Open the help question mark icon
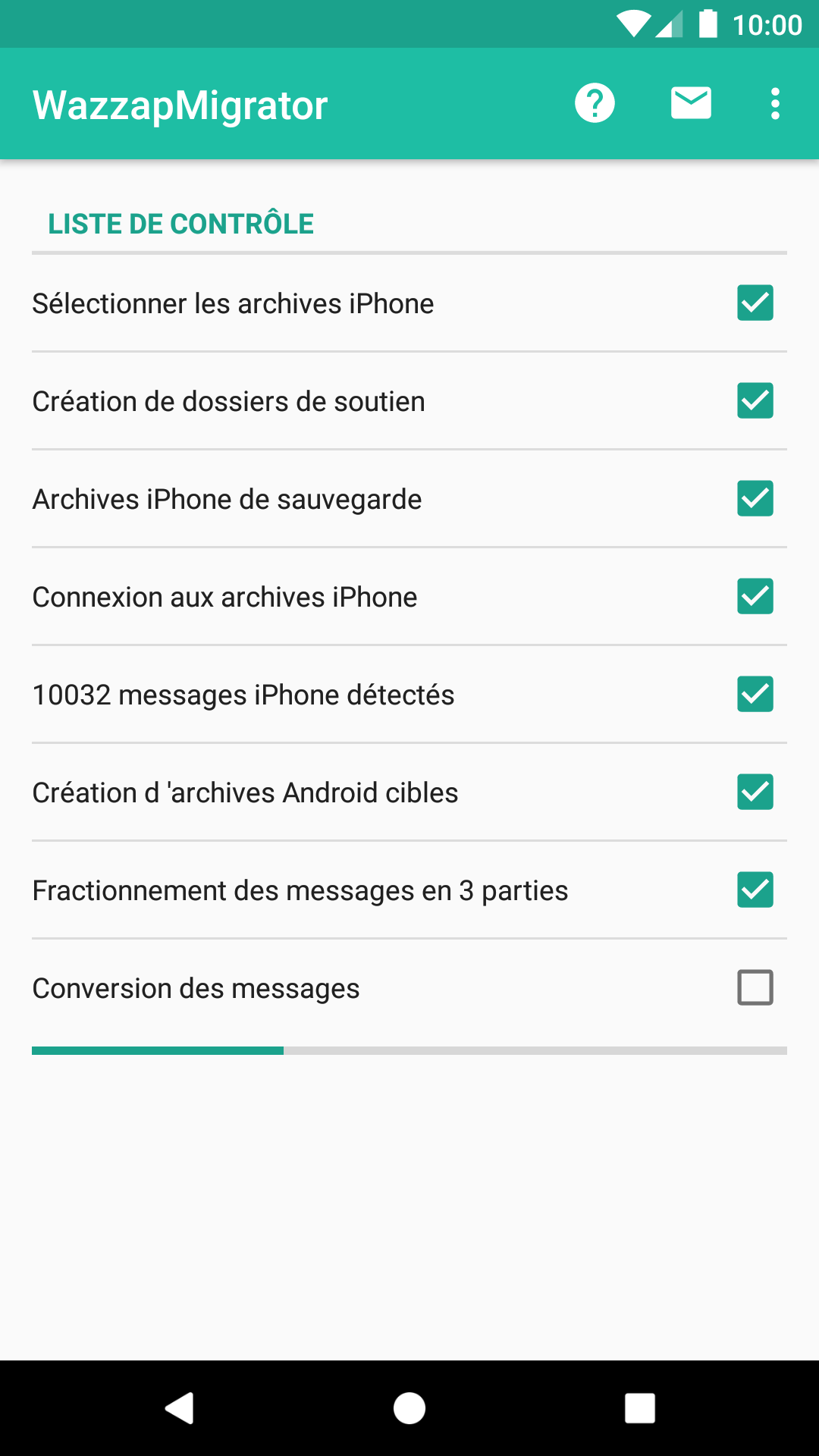819x1456 pixels. [595, 103]
